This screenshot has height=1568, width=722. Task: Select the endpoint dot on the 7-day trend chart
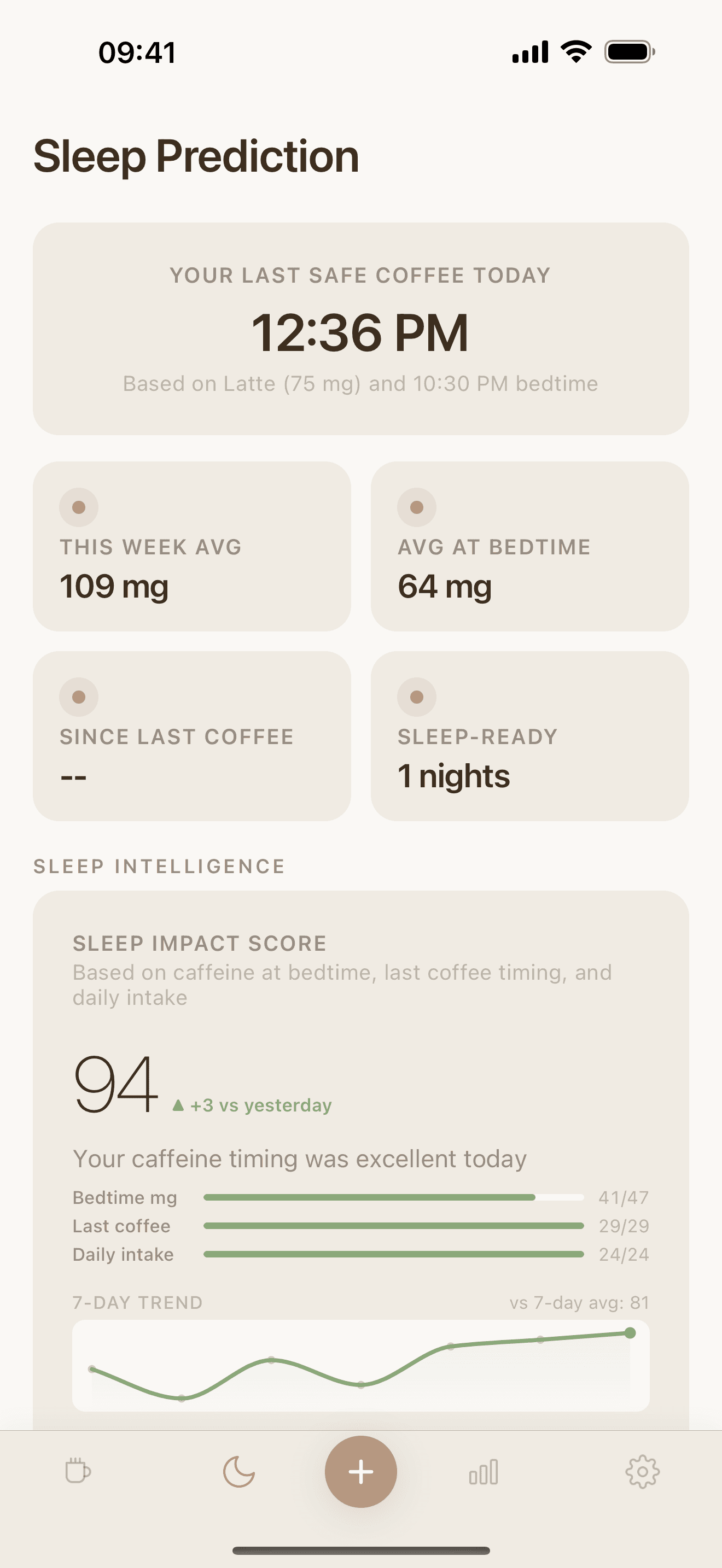coord(630,1332)
